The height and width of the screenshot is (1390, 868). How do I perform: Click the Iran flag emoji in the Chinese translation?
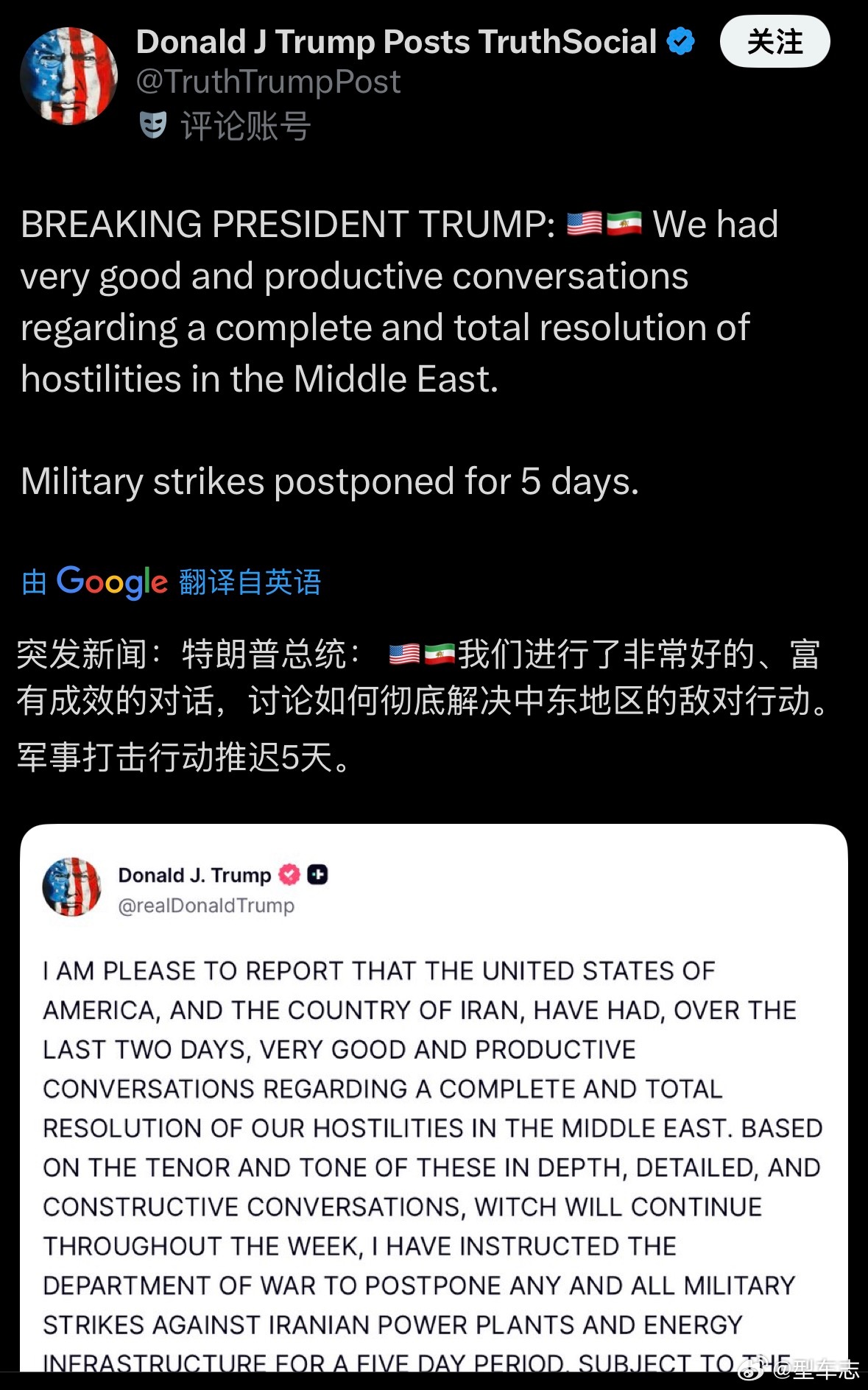click(441, 654)
